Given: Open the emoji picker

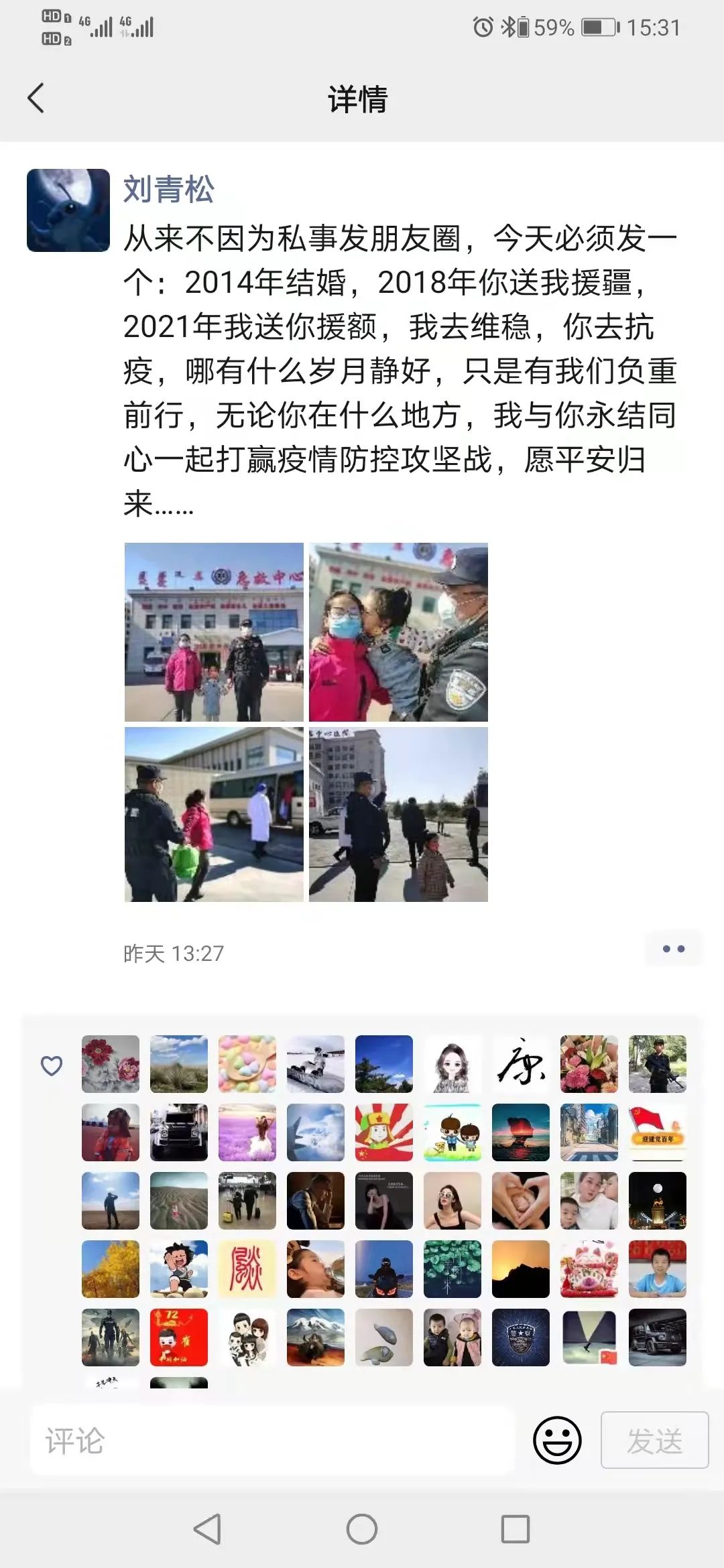Looking at the screenshot, I should pos(557,1440).
